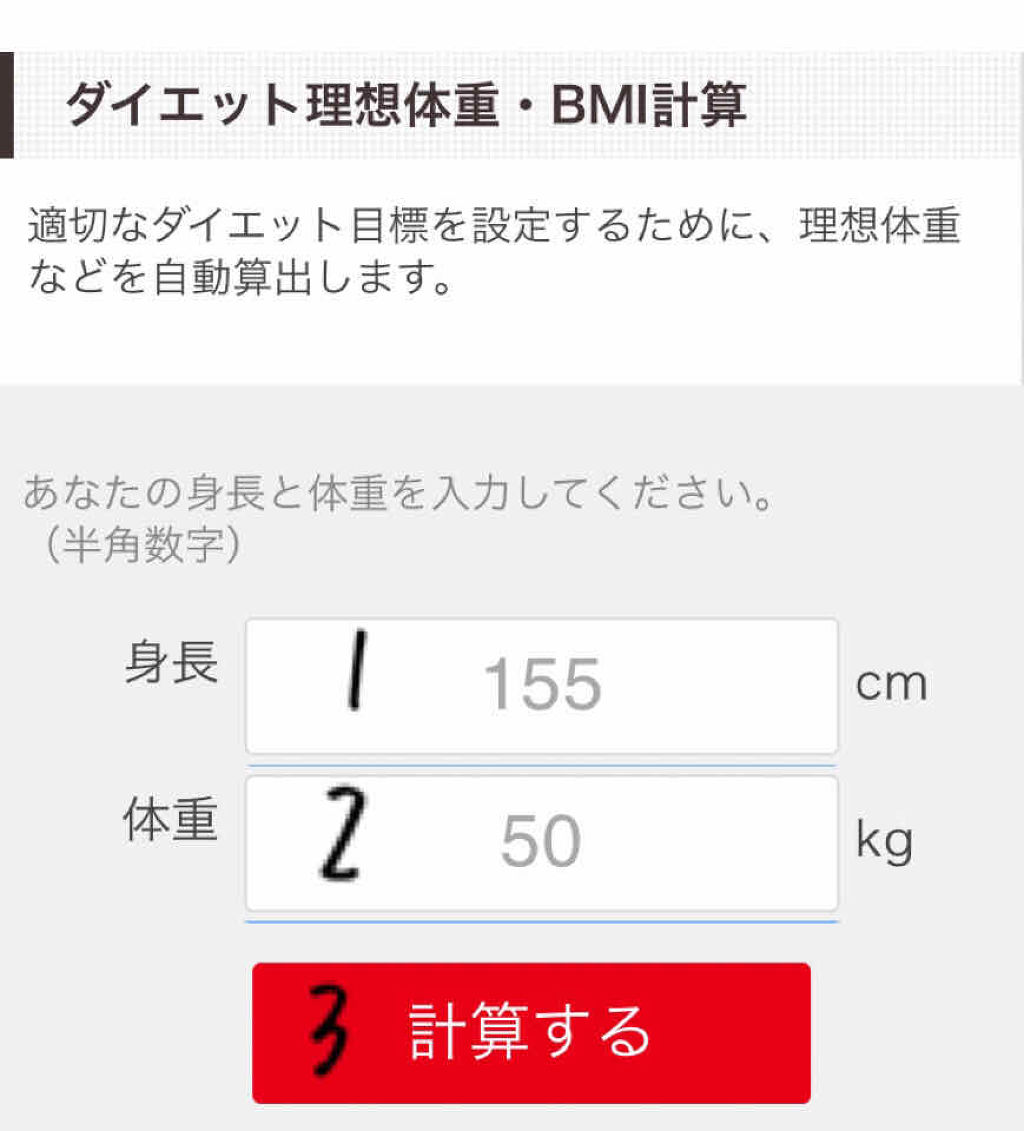Click the weight input field labeled 50
The height and width of the screenshot is (1131, 1024).
point(541,840)
